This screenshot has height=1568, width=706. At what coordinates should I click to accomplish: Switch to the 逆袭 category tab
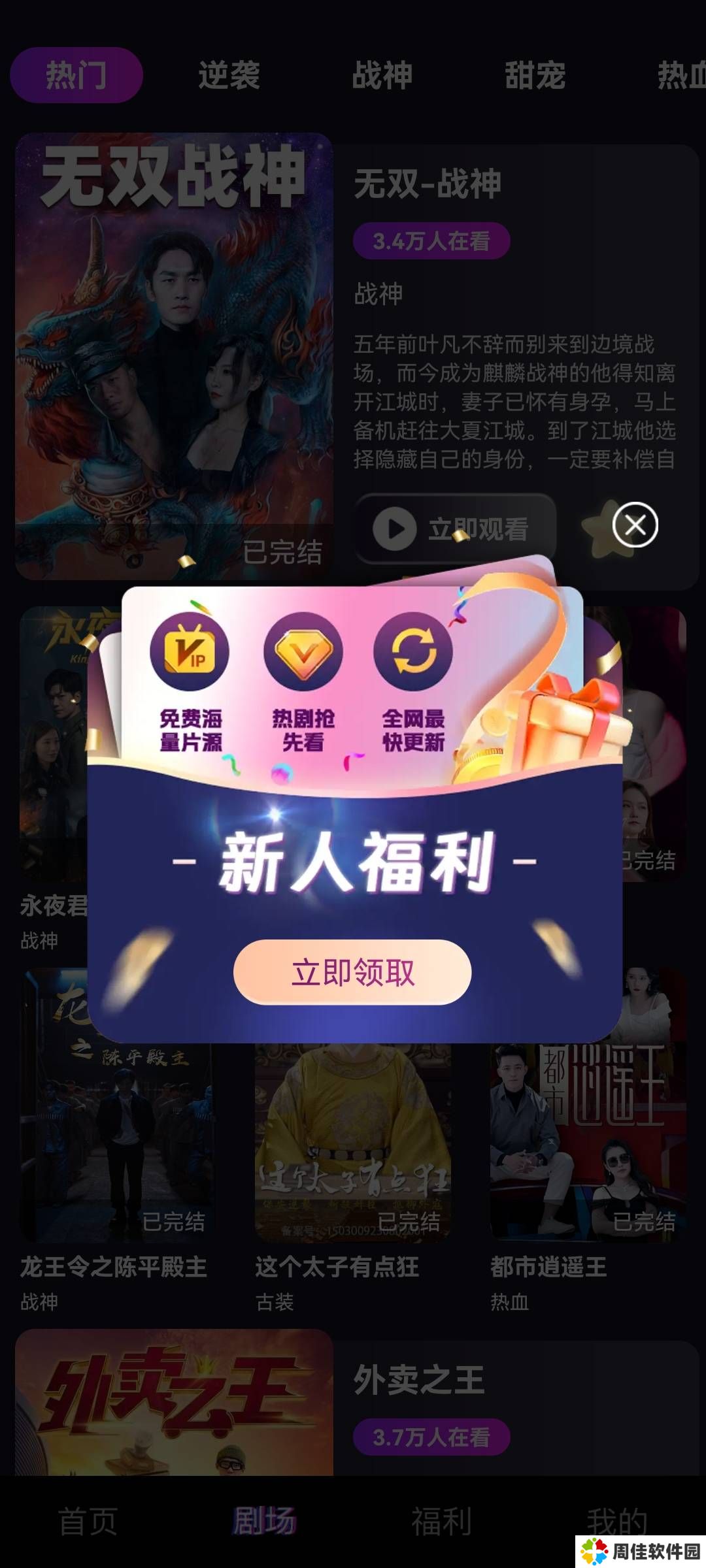(229, 75)
